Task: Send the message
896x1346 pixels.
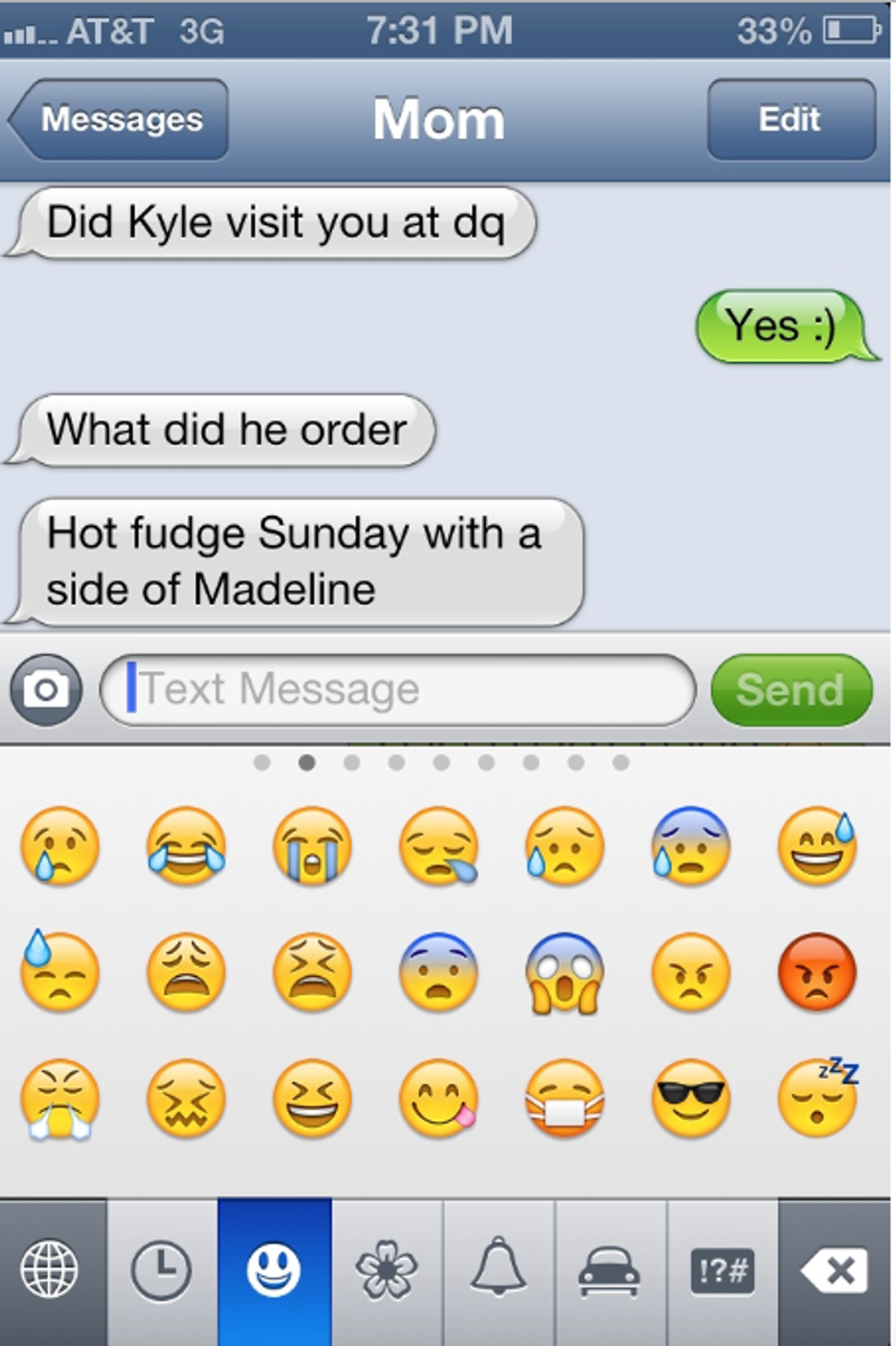Action: coord(791,689)
